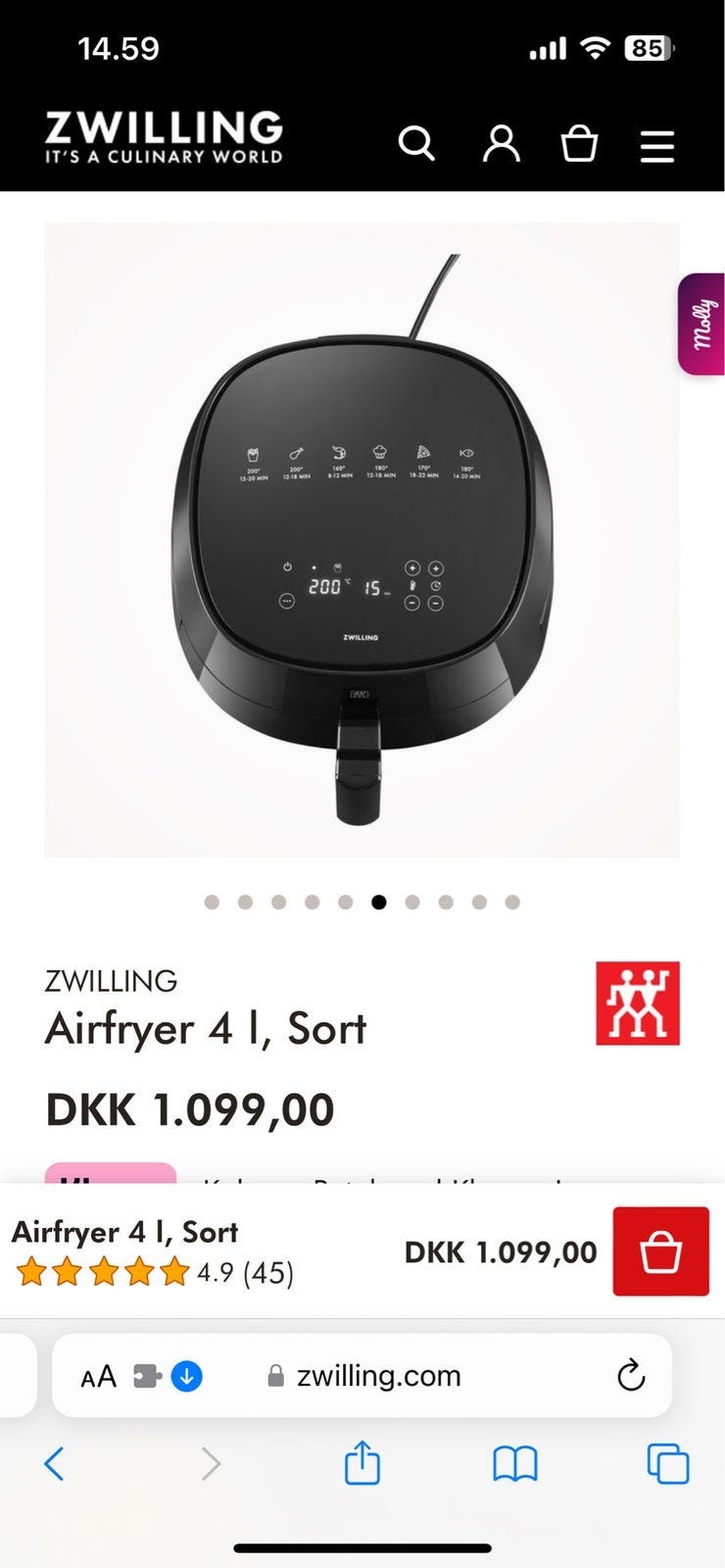Image resolution: width=725 pixels, height=1568 pixels.
Task: Add Airfryer to basket with red button
Action: [660, 1251]
